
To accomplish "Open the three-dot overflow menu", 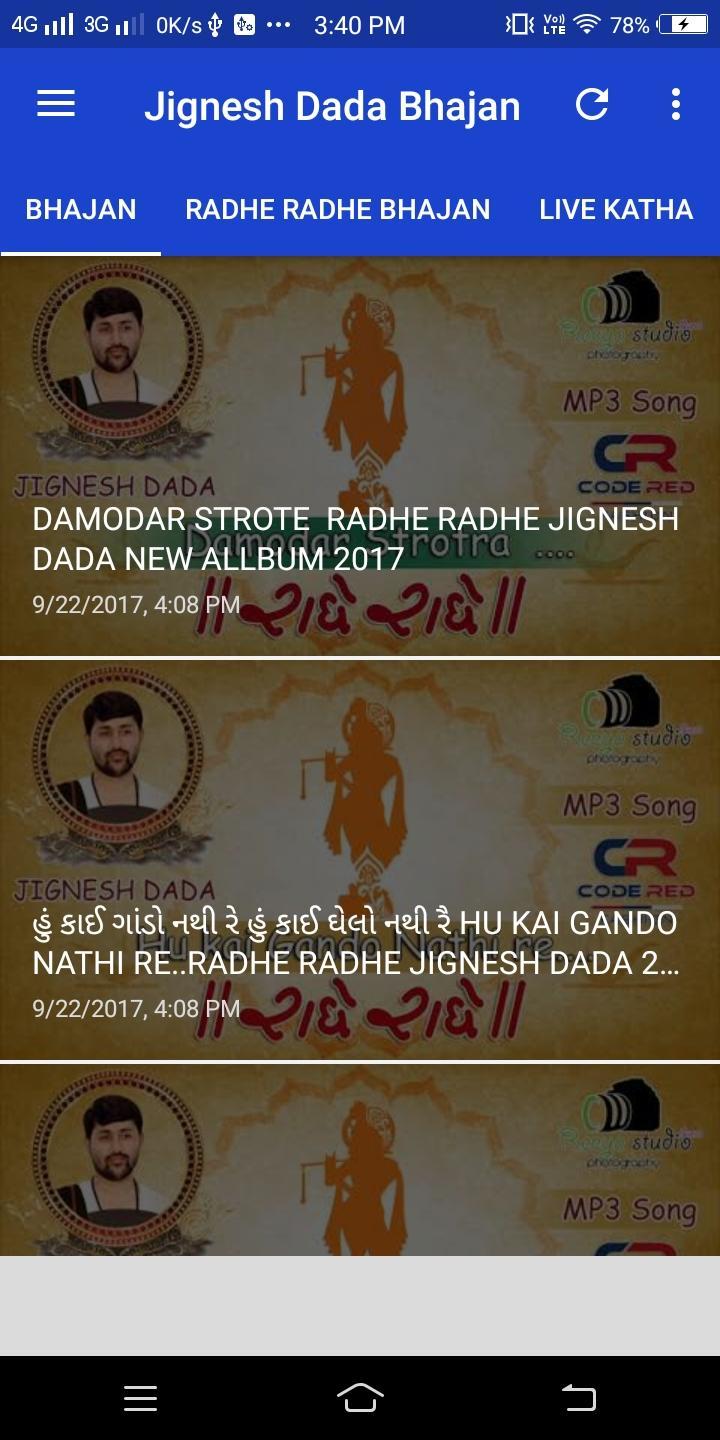I will coord(676,104).
